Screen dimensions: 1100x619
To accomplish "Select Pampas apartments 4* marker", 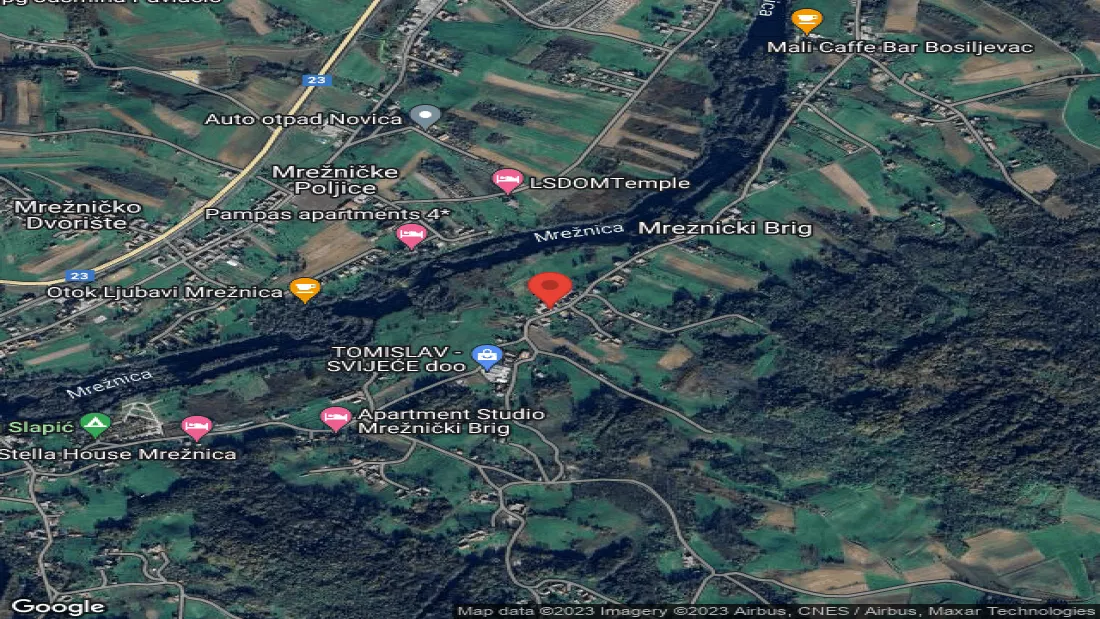I will [x=411, y=236].
